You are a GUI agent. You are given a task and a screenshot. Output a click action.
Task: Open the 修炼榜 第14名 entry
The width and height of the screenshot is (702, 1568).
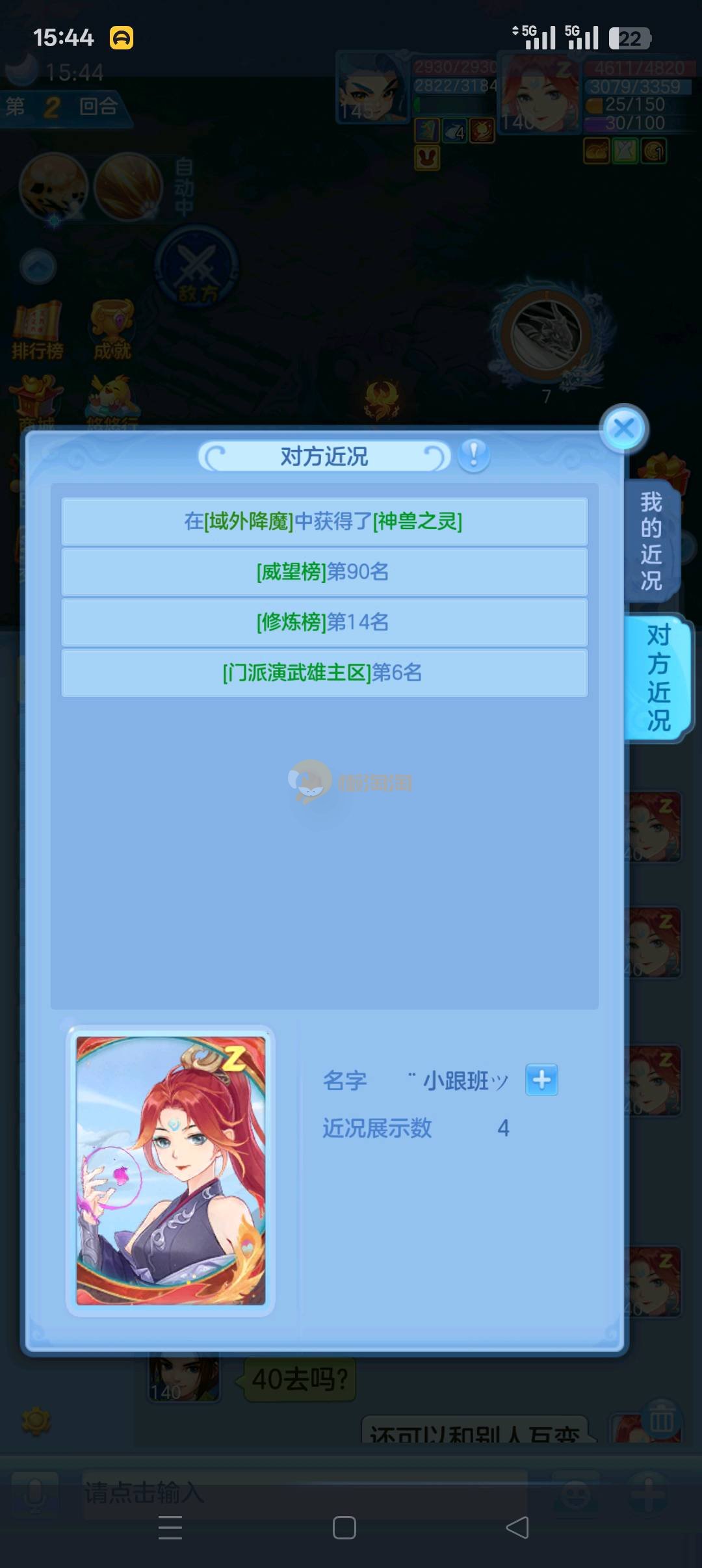coord(324,622)
